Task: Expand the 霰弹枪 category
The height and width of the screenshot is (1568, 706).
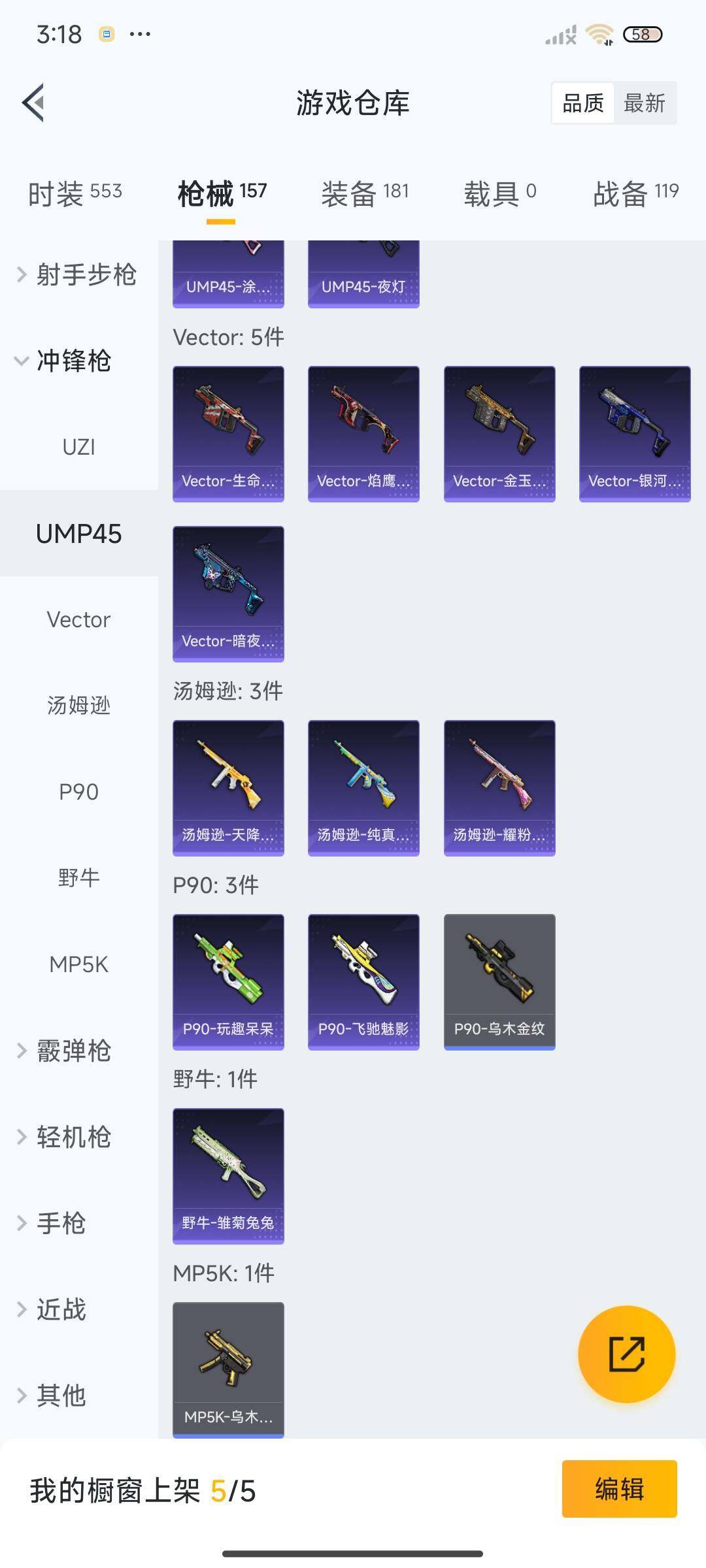Action: click(65, 1051)
